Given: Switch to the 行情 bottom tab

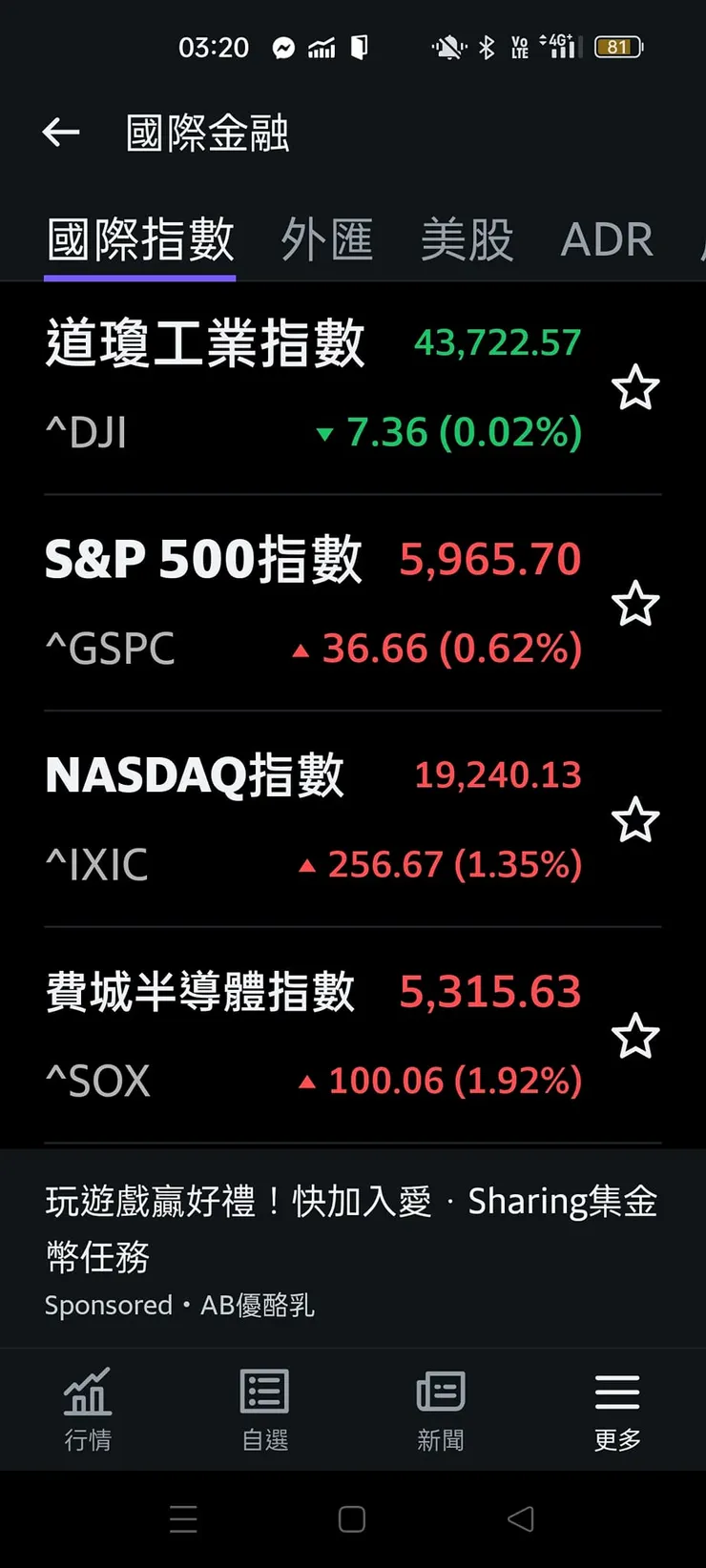Looking at the screenshot, I should 88,1409.
